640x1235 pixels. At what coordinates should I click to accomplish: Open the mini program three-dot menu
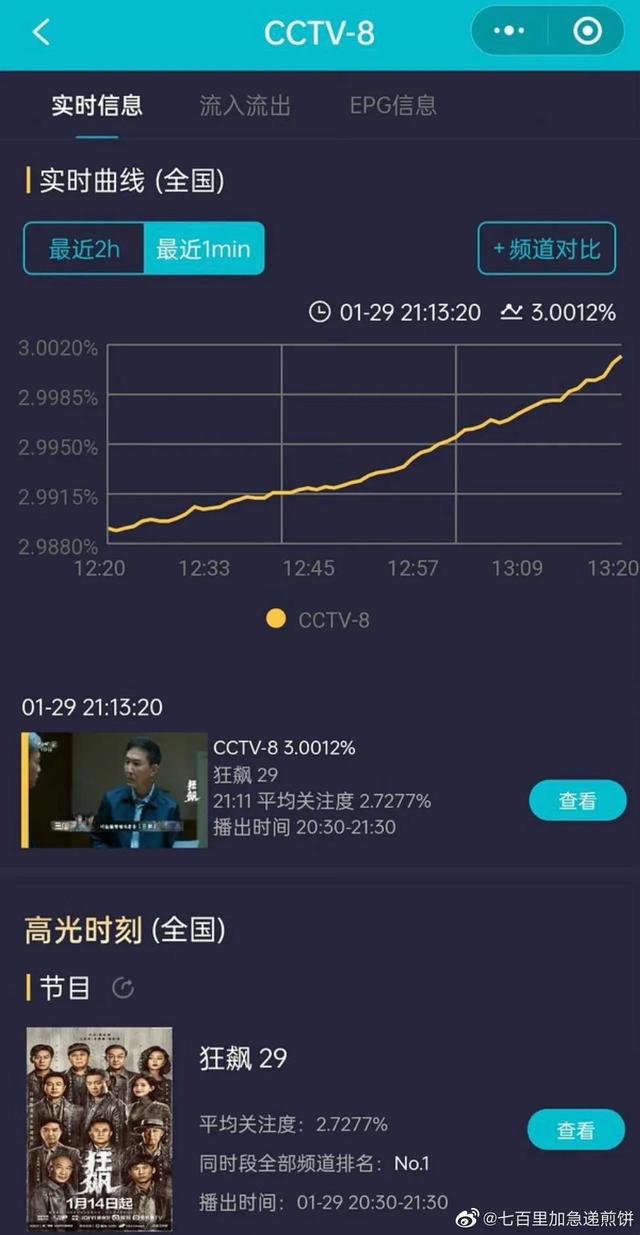point(508,31)
